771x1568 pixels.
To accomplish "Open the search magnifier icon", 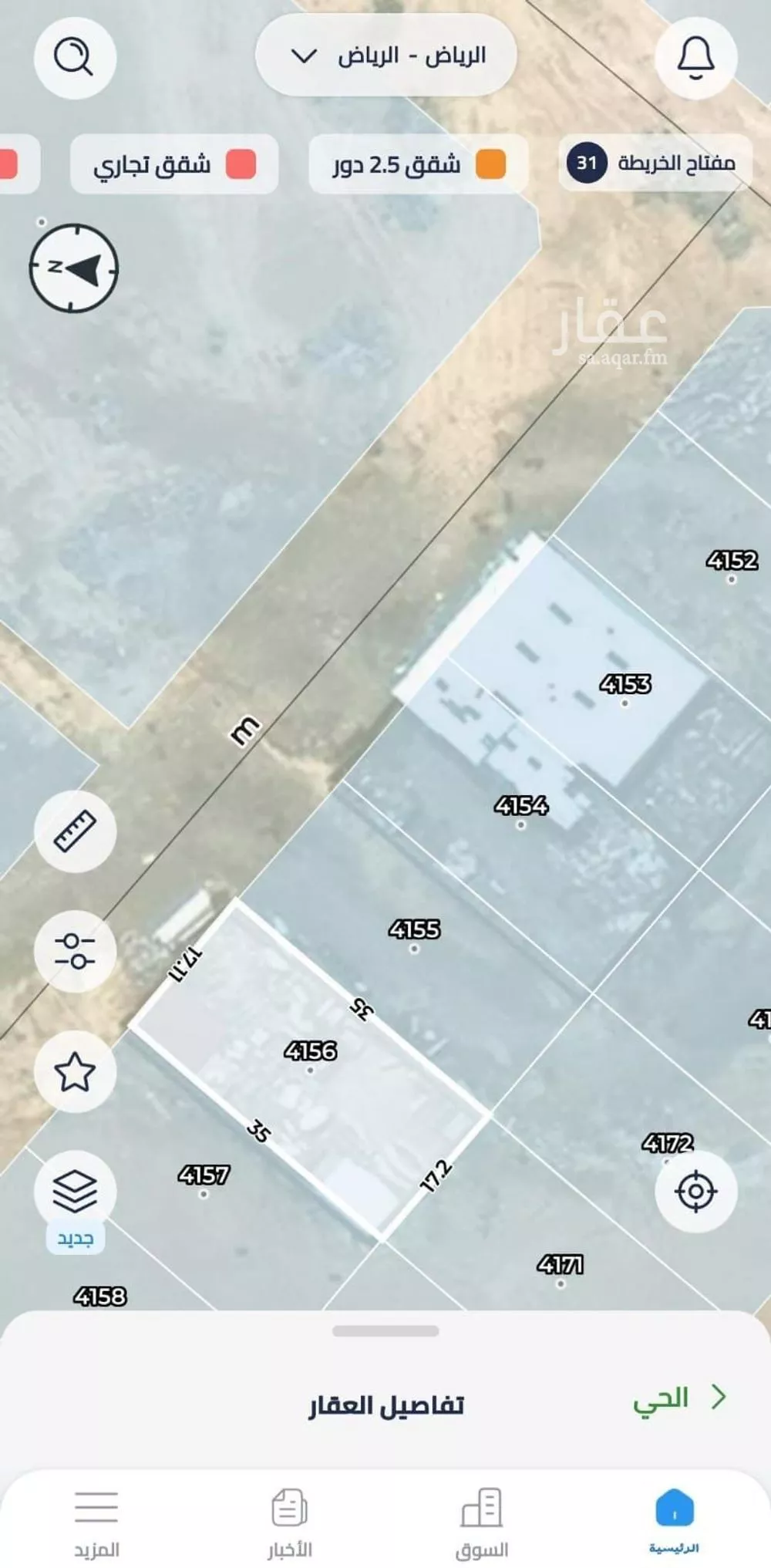I will (x=75, y=58).
